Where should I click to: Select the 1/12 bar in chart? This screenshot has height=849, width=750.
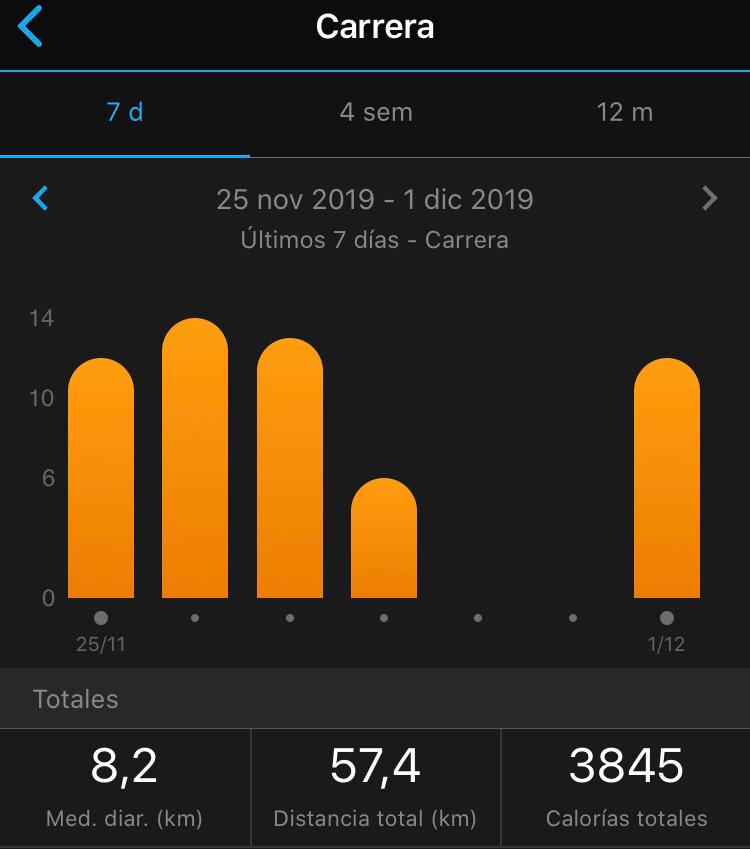(667, 478)
